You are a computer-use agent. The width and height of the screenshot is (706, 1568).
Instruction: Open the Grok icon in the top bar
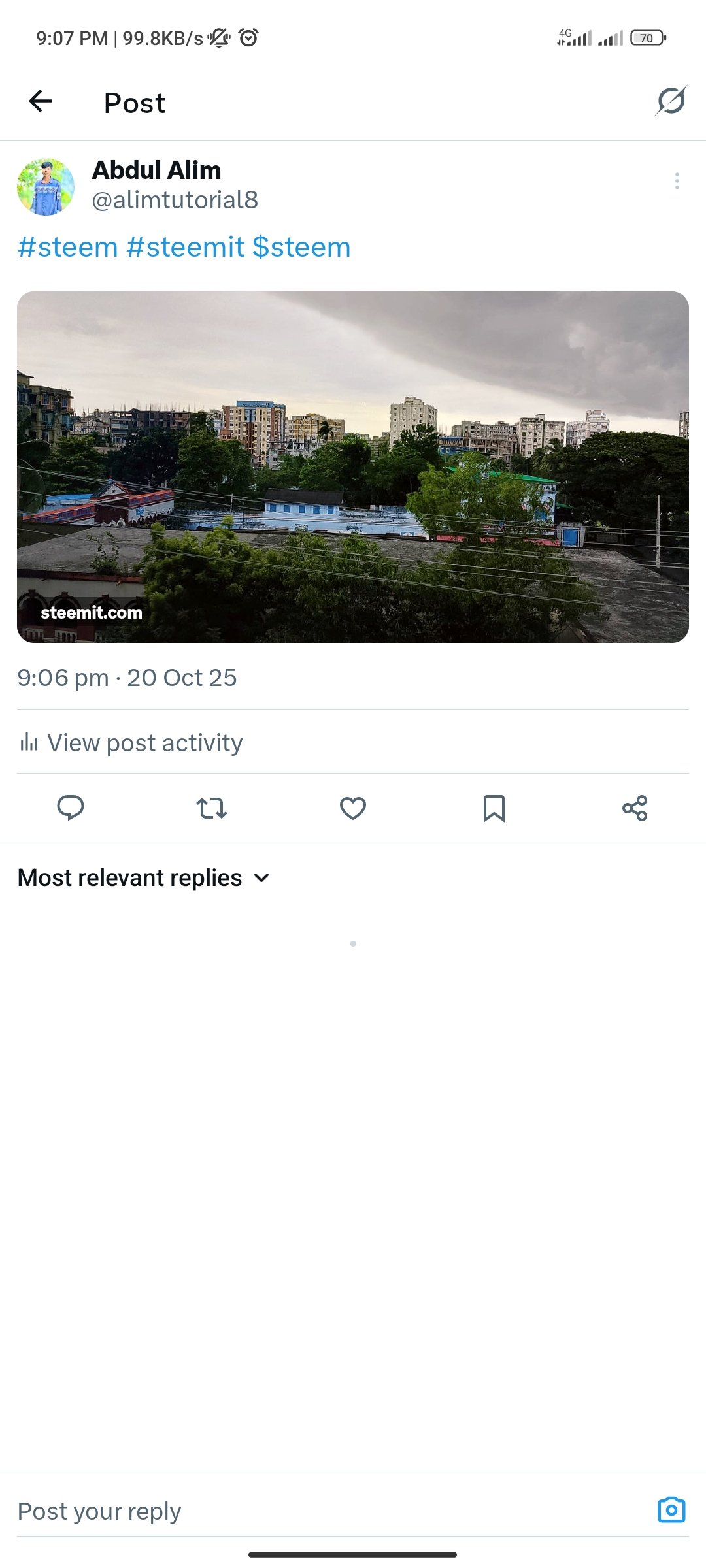tap(671, 101)
